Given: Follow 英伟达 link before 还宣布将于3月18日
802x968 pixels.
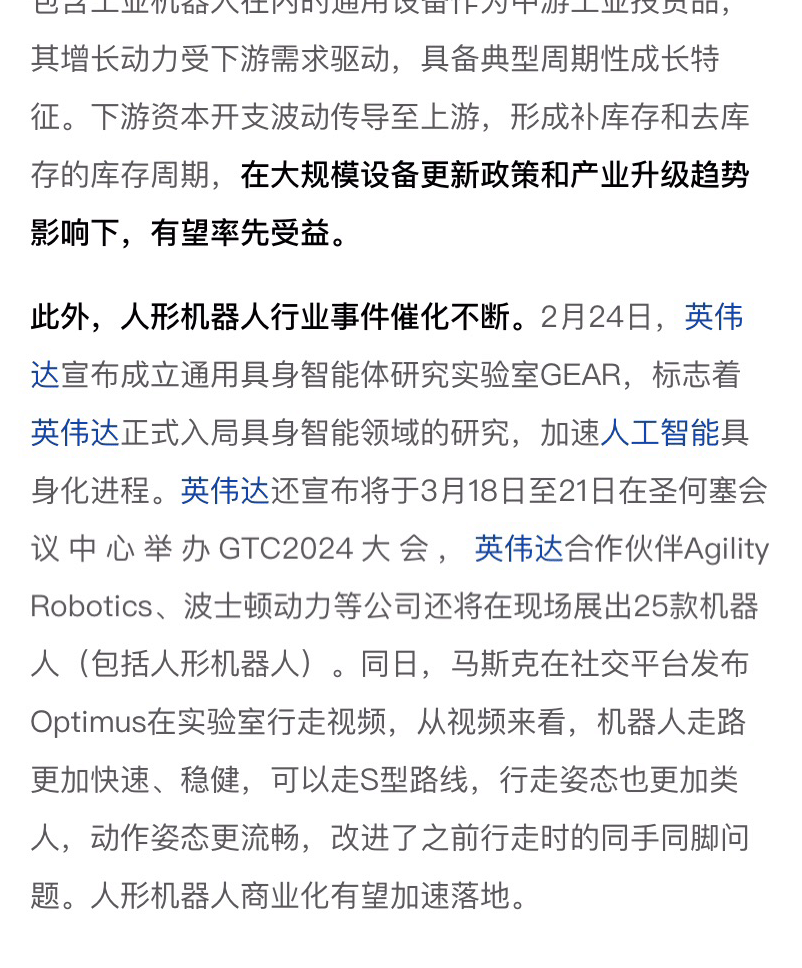Looking at the screenshot, I should [x=225, y=491].
